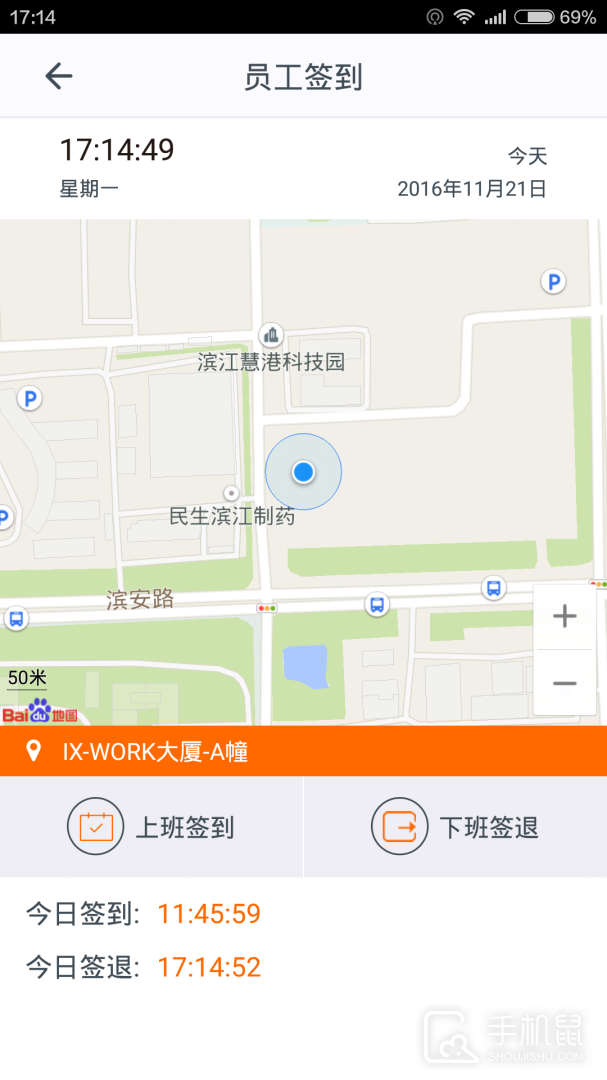Zoom in on the map
Screen dimensions: 607x1080
565,616
